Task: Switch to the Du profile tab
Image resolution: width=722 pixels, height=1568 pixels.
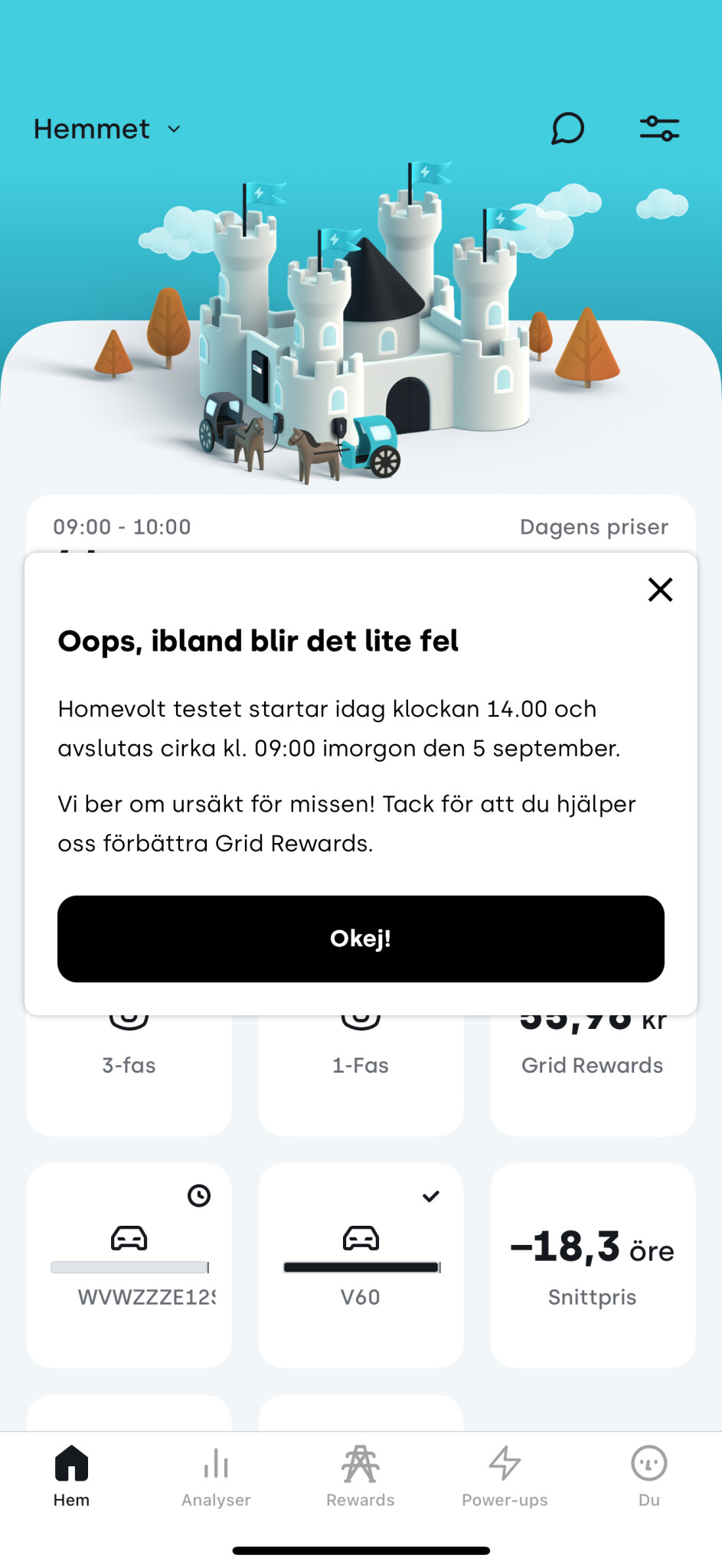Action: tap(648, 1476)
